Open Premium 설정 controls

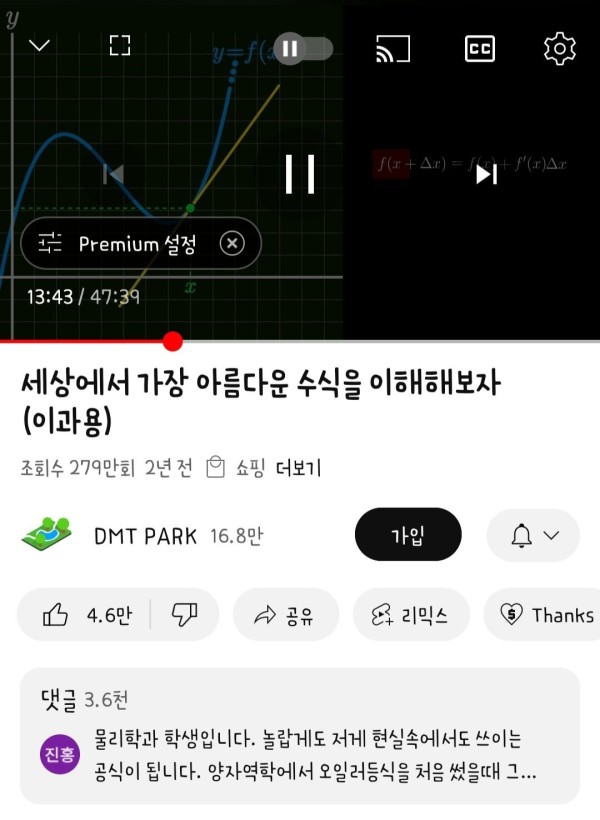pos(118,244)
